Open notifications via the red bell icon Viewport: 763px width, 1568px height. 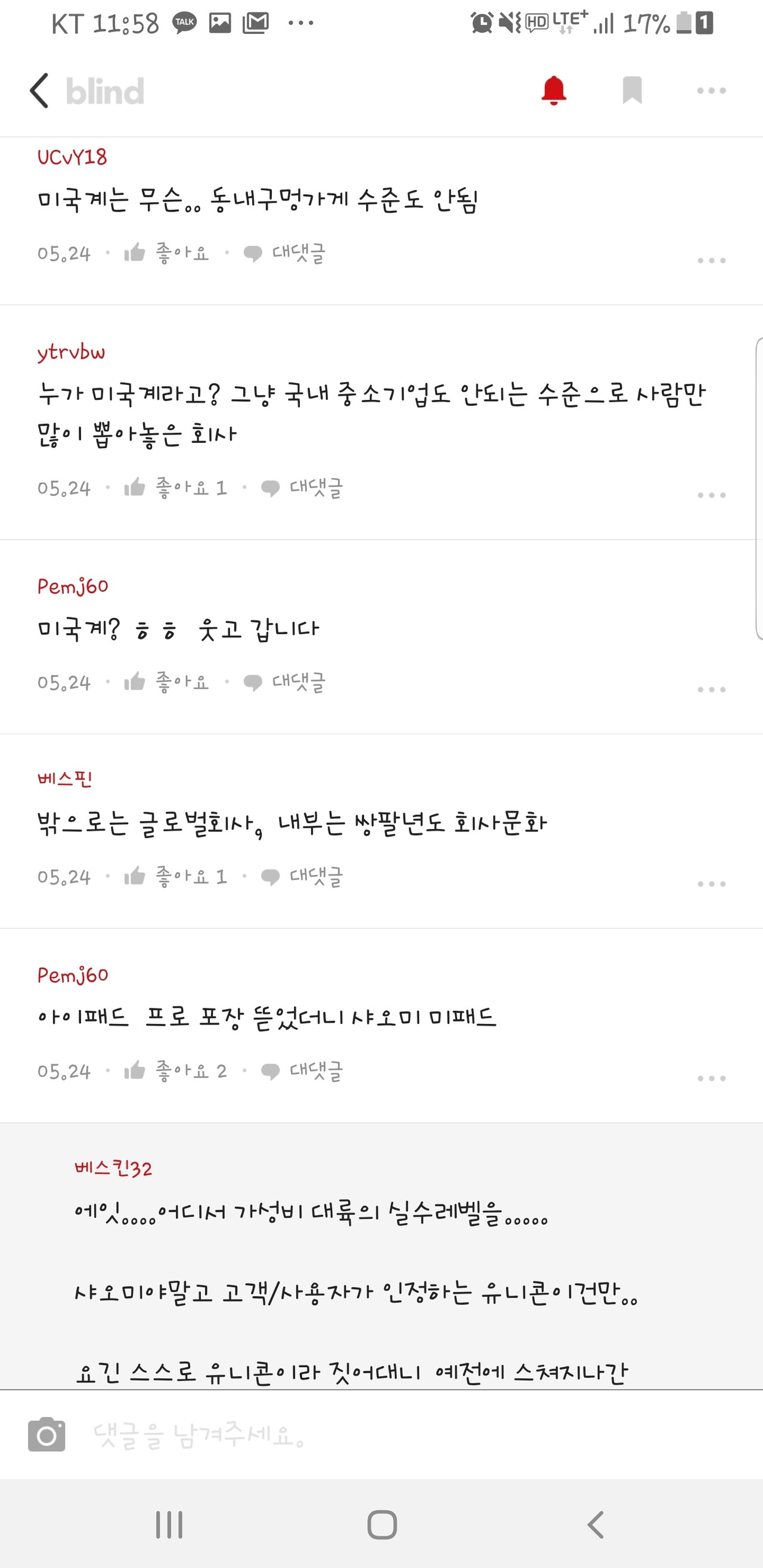tap(553, 90)
